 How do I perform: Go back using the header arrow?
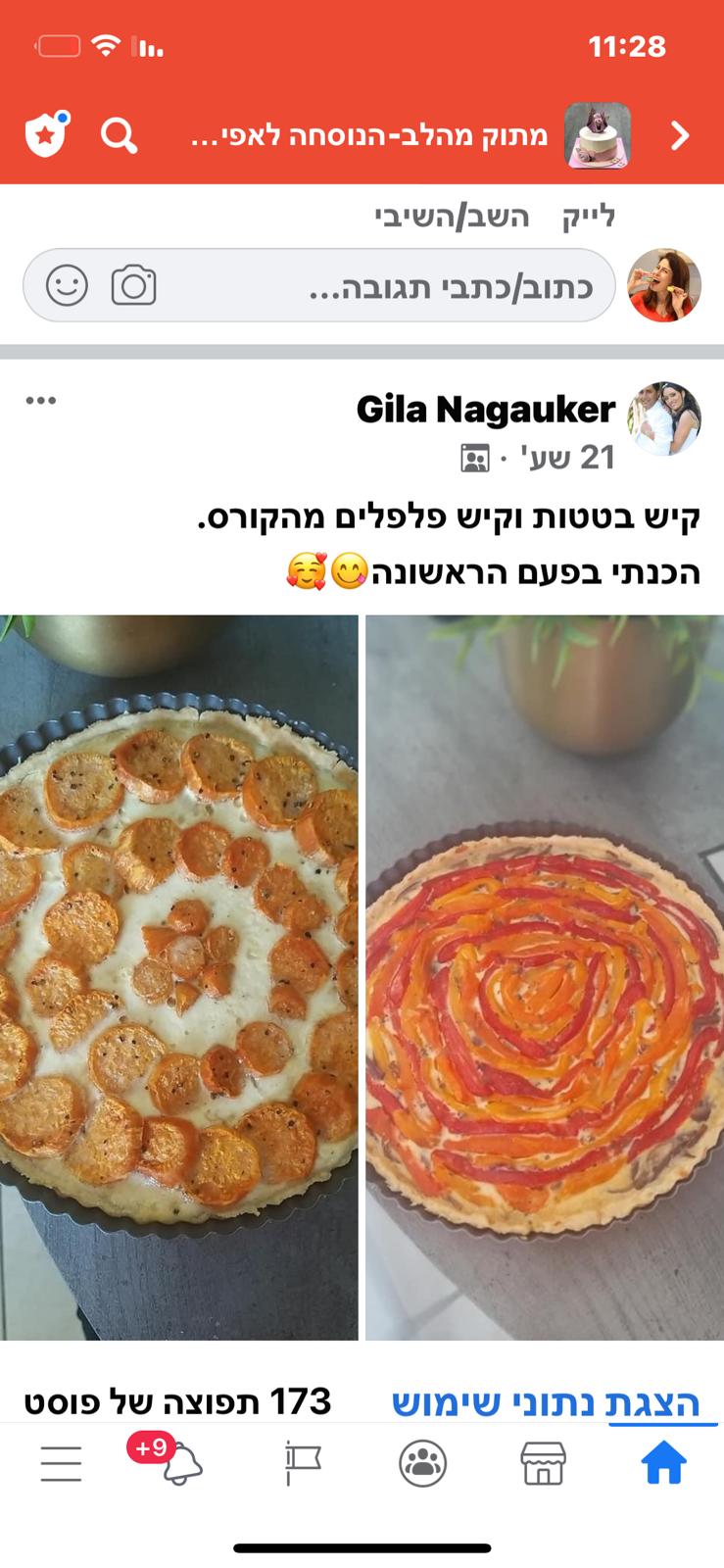point(680,136)
